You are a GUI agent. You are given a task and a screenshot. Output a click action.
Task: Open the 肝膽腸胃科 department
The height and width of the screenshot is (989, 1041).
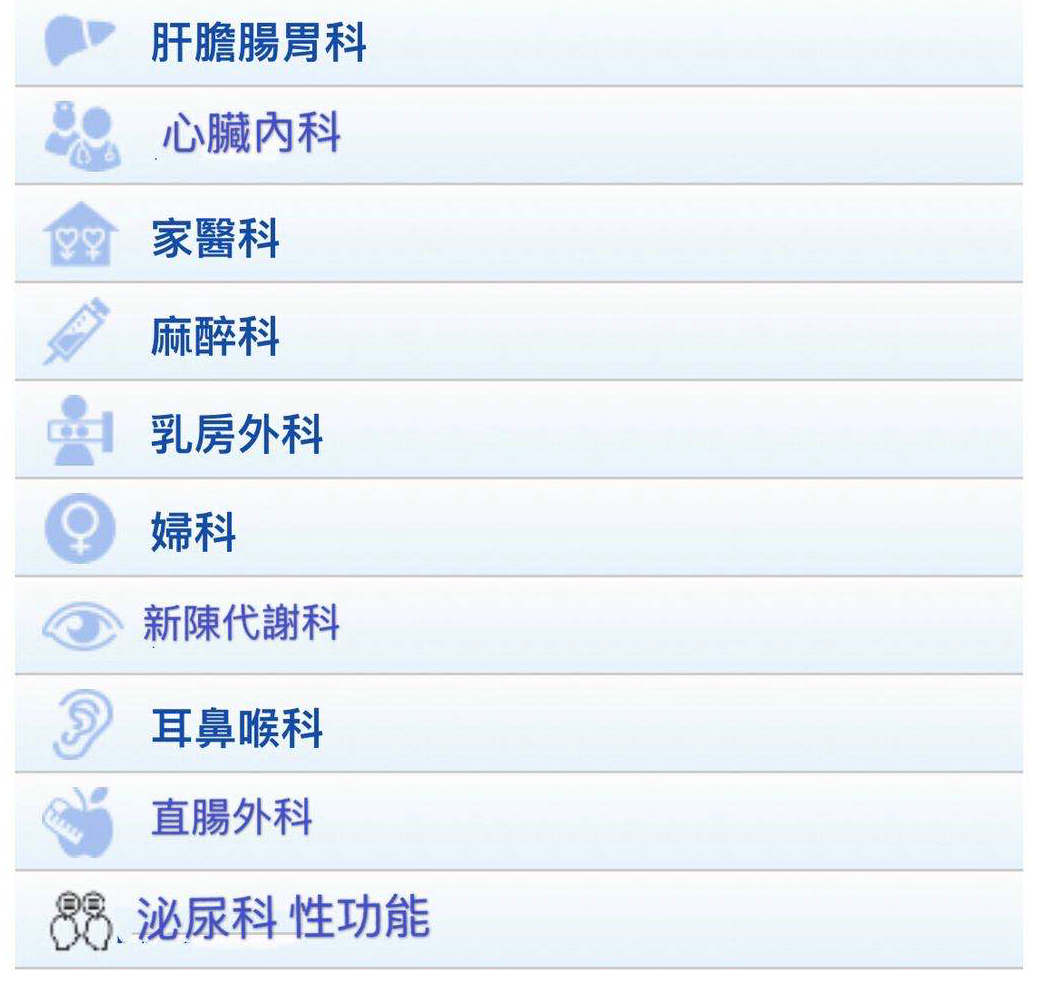(x=258, y=44)
